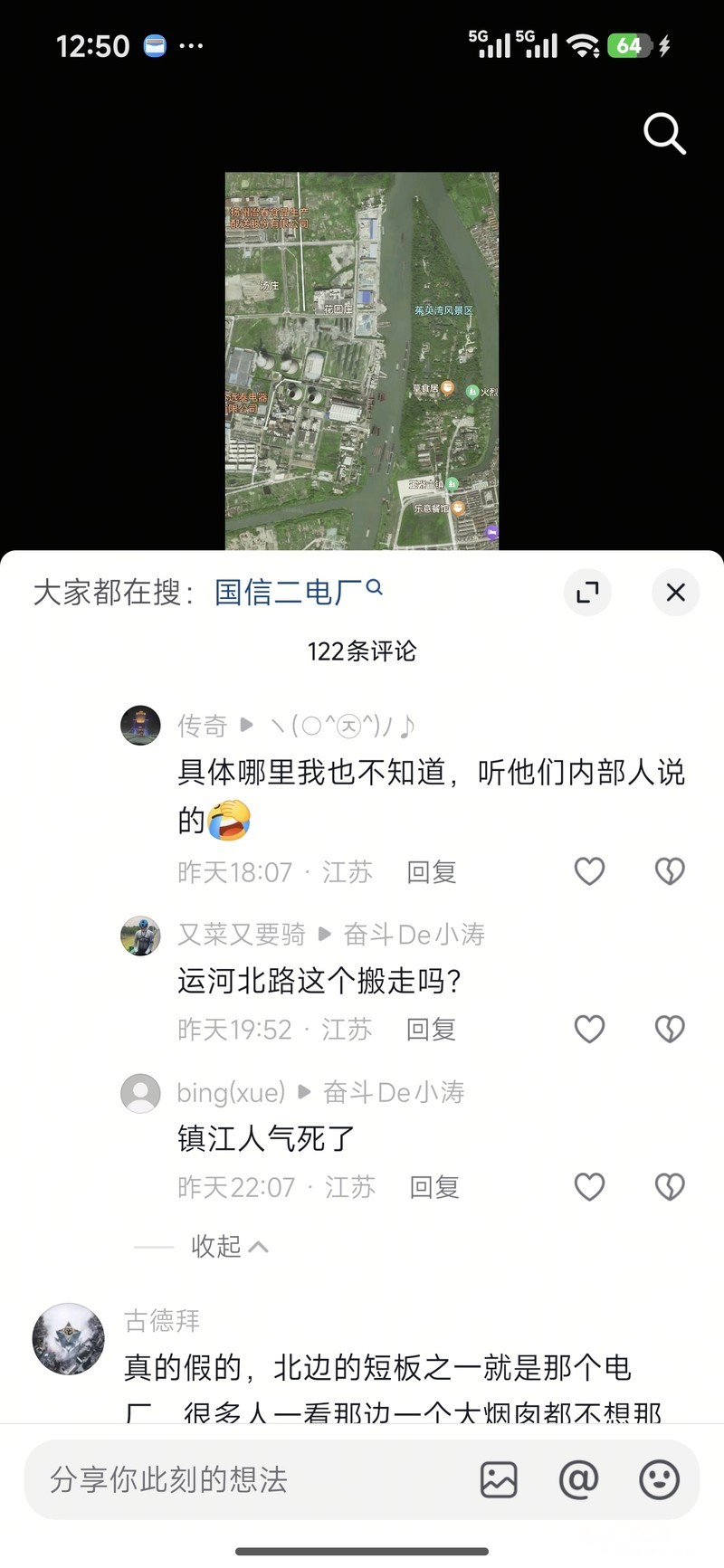Dislike the comment by 传奇
724x1568 pixels.
click(x=670, y=871)
